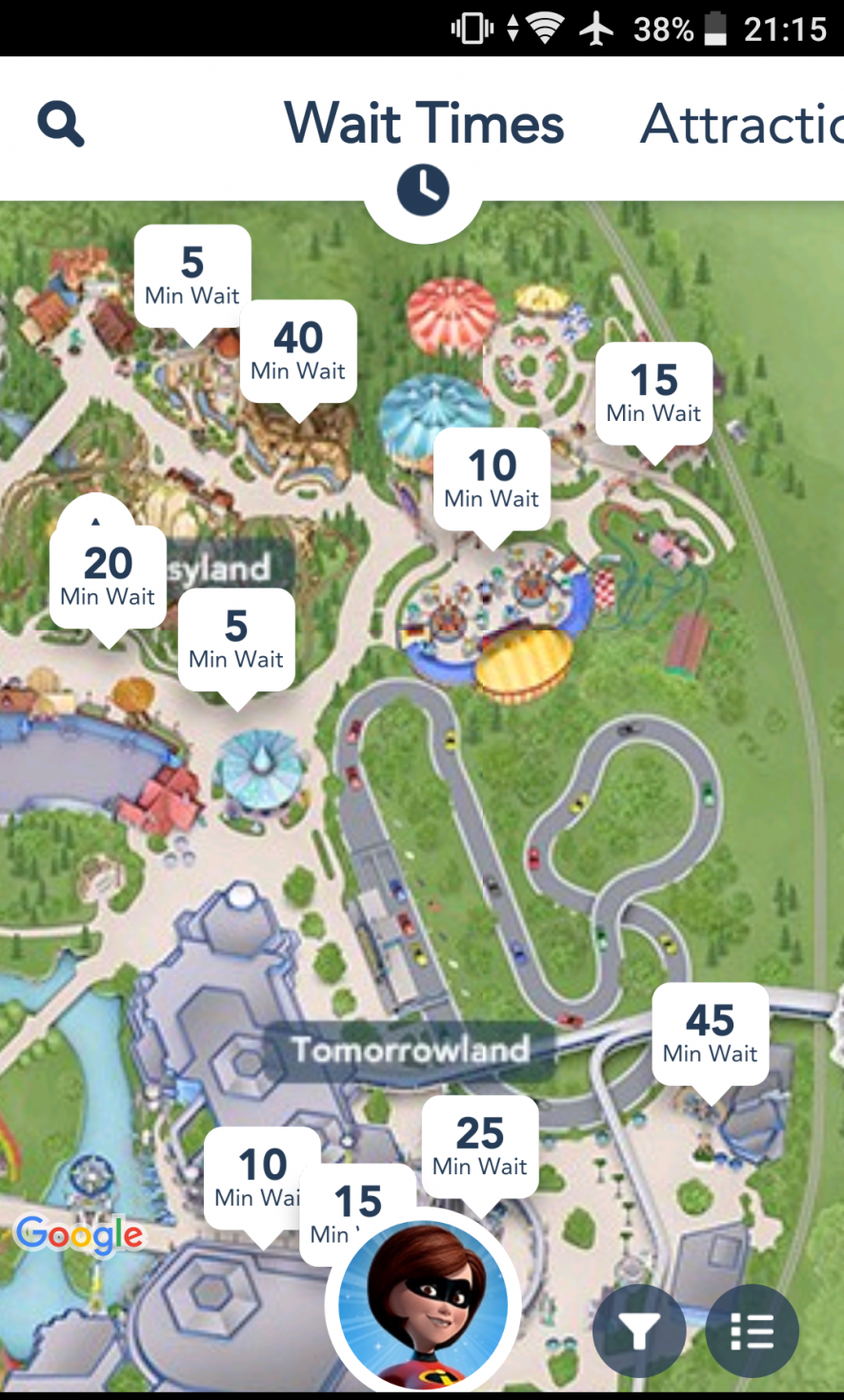844x1400 pixels.
Task: Select the Wait Times tab
Action: 424,124
